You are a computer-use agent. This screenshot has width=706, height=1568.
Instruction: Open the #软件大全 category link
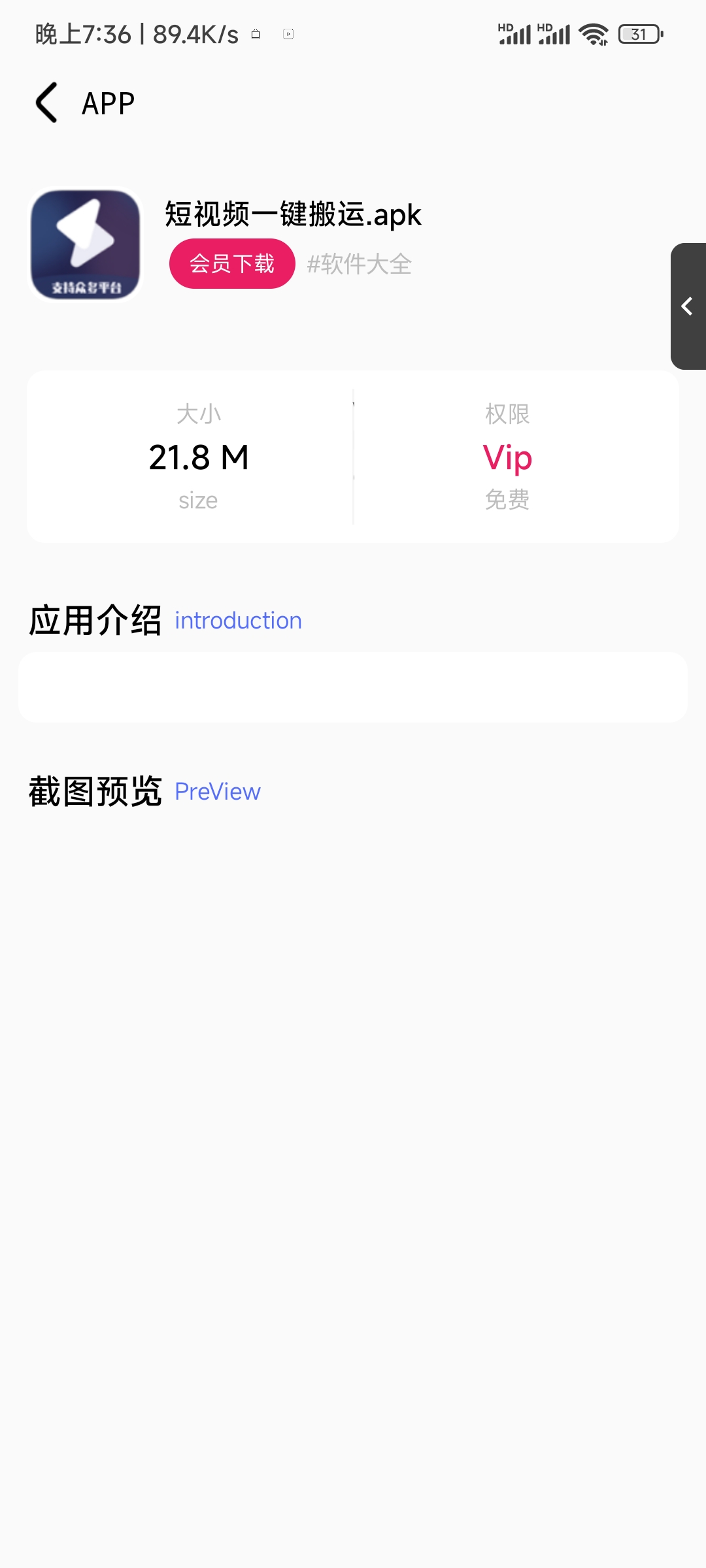[x=359, y=263]
